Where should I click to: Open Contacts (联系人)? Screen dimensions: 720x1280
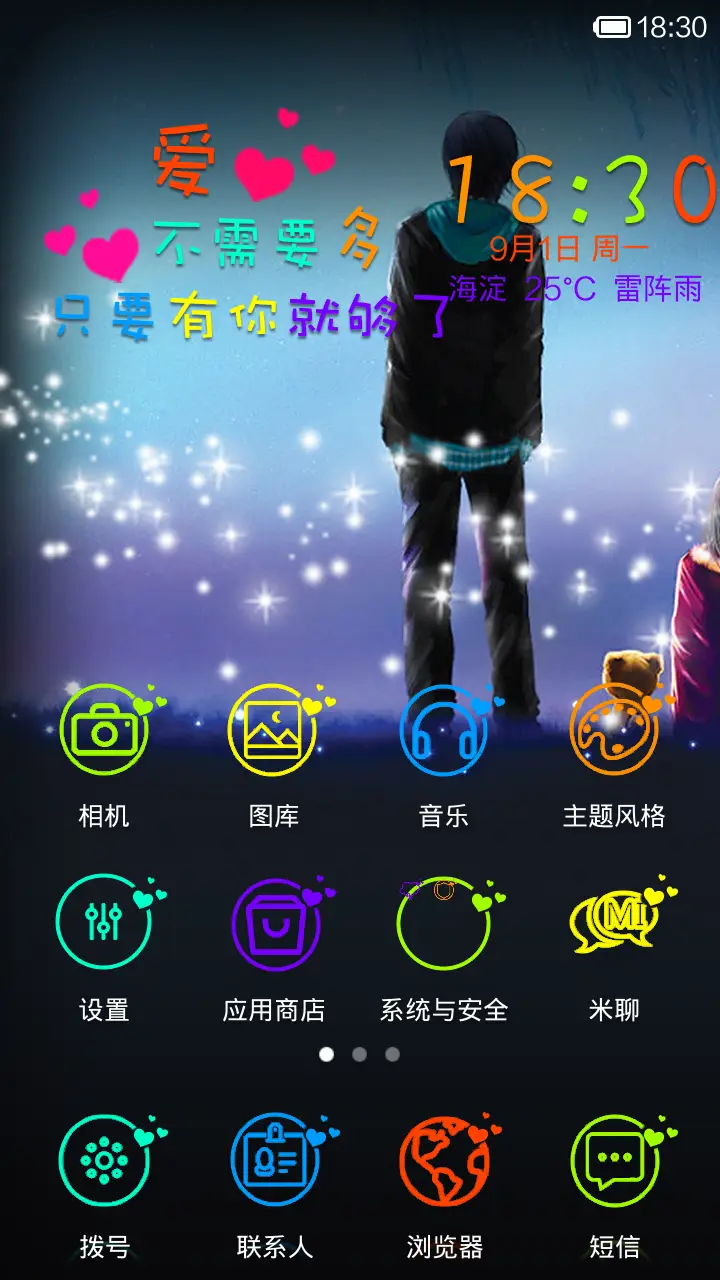click(x=273, y=1160)
